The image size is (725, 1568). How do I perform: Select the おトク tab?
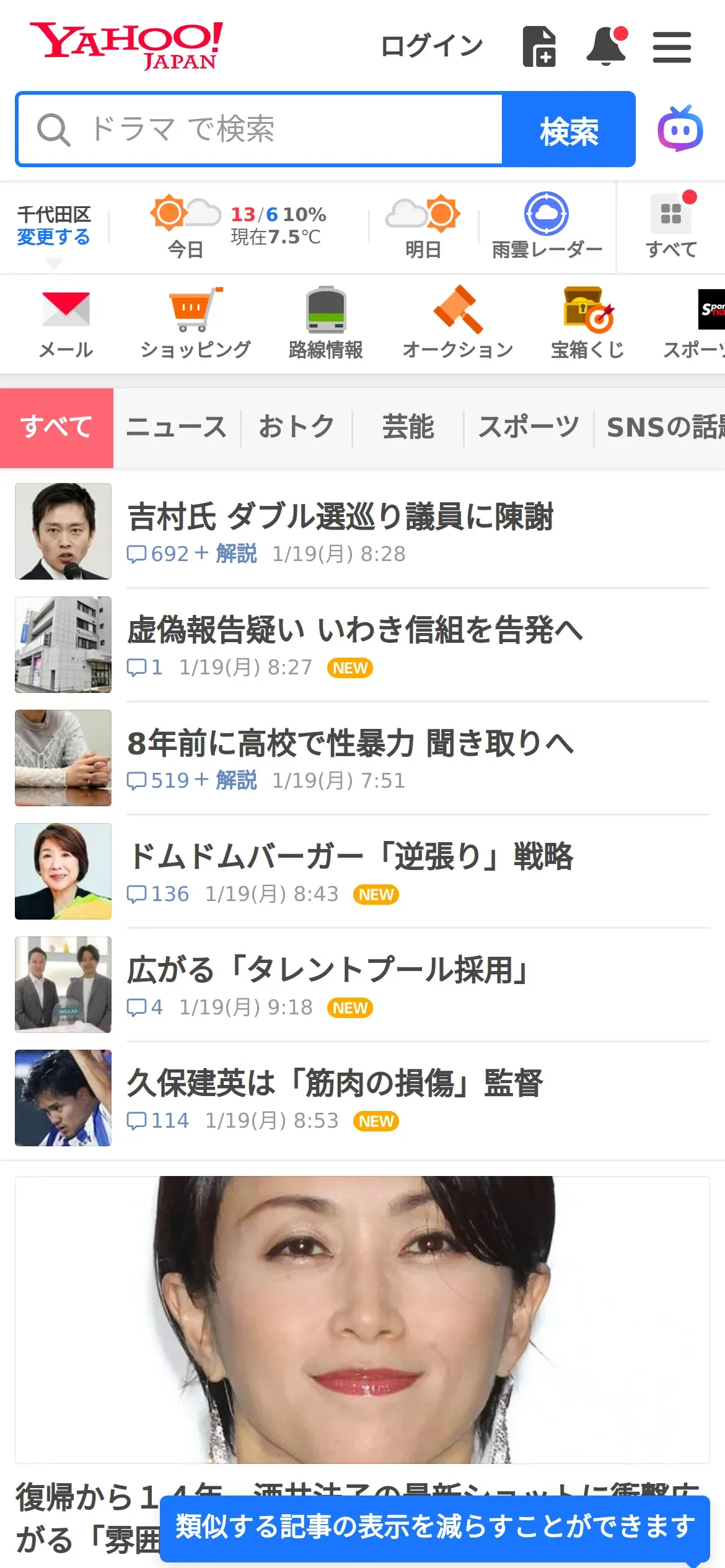[296, 427]
